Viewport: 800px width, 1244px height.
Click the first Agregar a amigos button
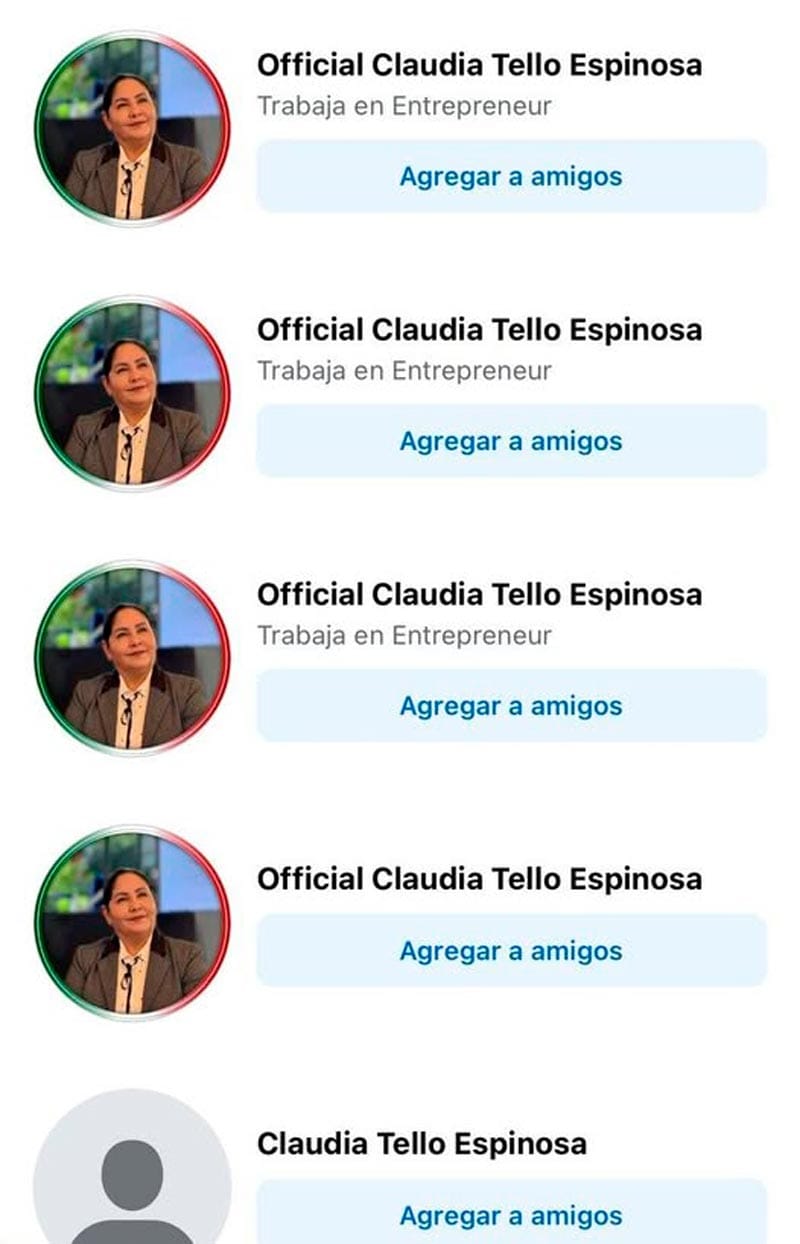(x=510, y=176)
